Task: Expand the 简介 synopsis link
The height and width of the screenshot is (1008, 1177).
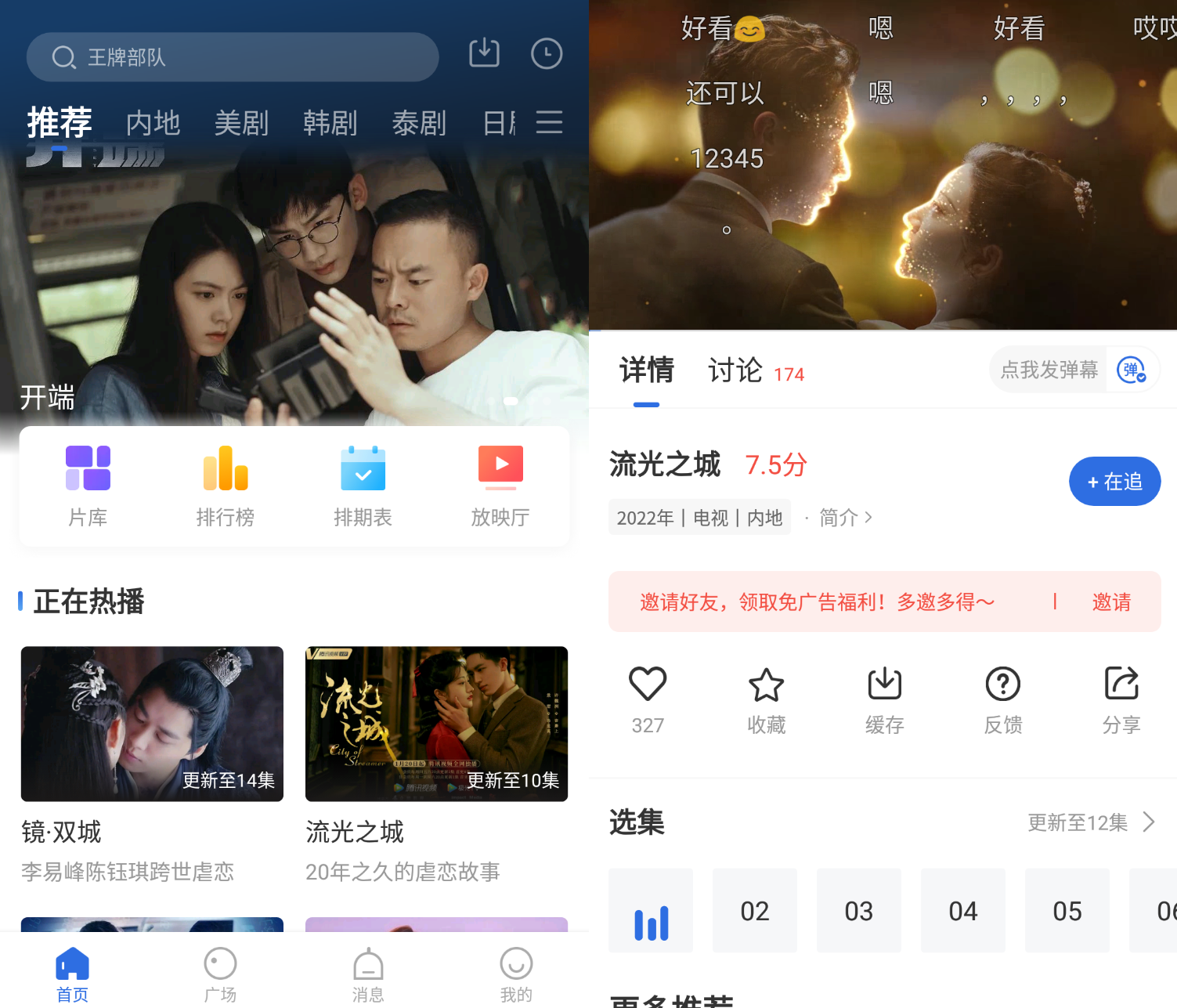Action: click(x=845, y=518)
